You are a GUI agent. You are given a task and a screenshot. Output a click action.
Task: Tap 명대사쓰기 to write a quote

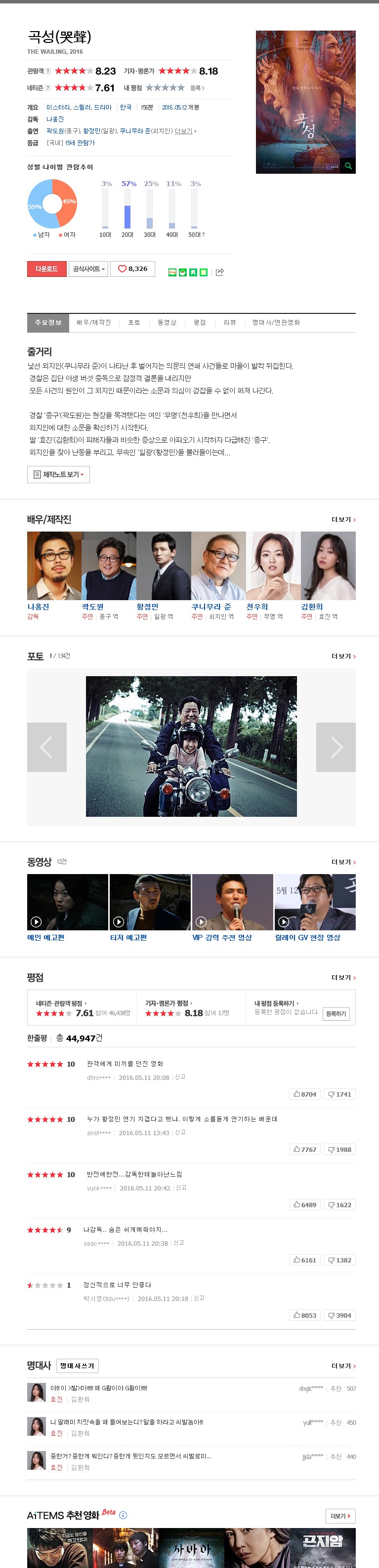pyautogui.click(x=78, y=1365)
